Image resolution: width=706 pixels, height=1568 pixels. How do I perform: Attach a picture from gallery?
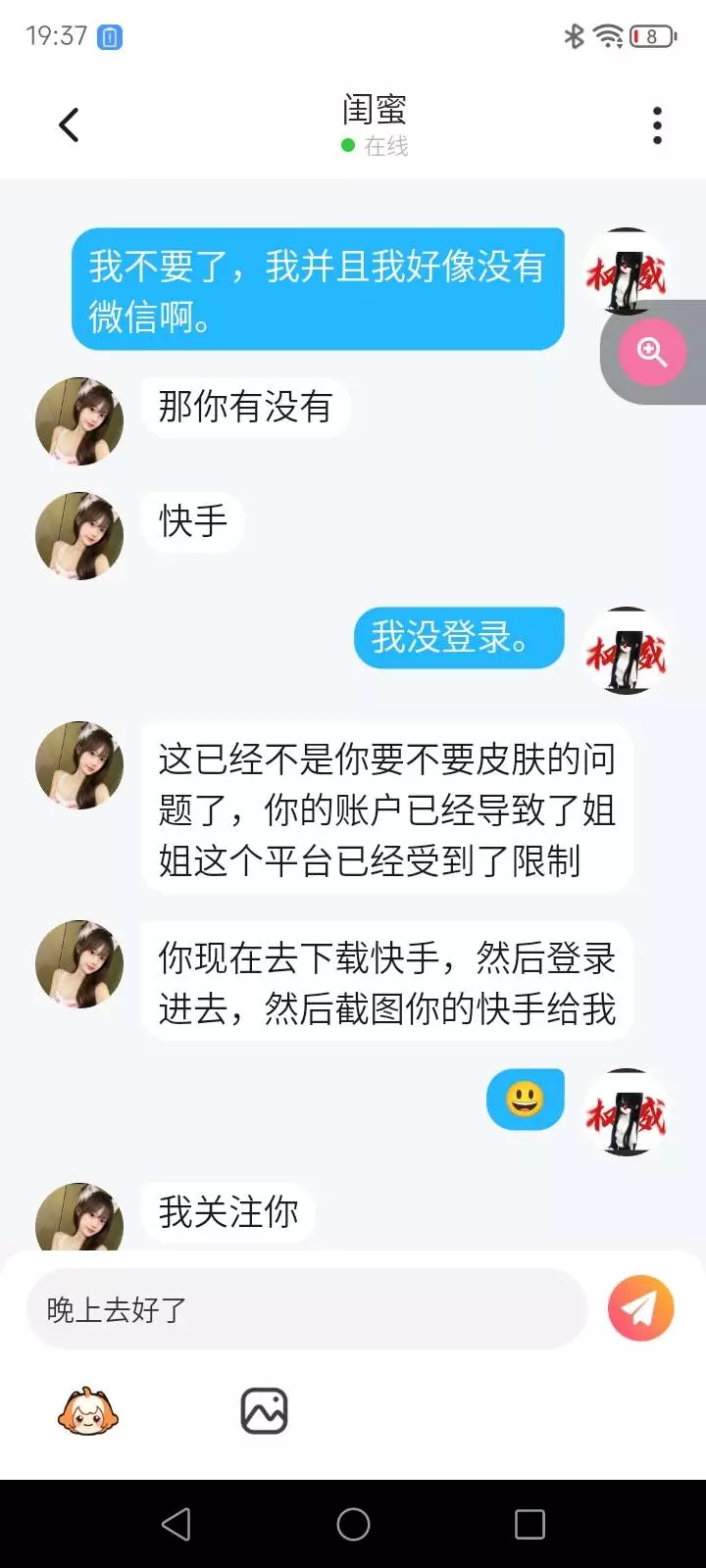coord(264,1412)
